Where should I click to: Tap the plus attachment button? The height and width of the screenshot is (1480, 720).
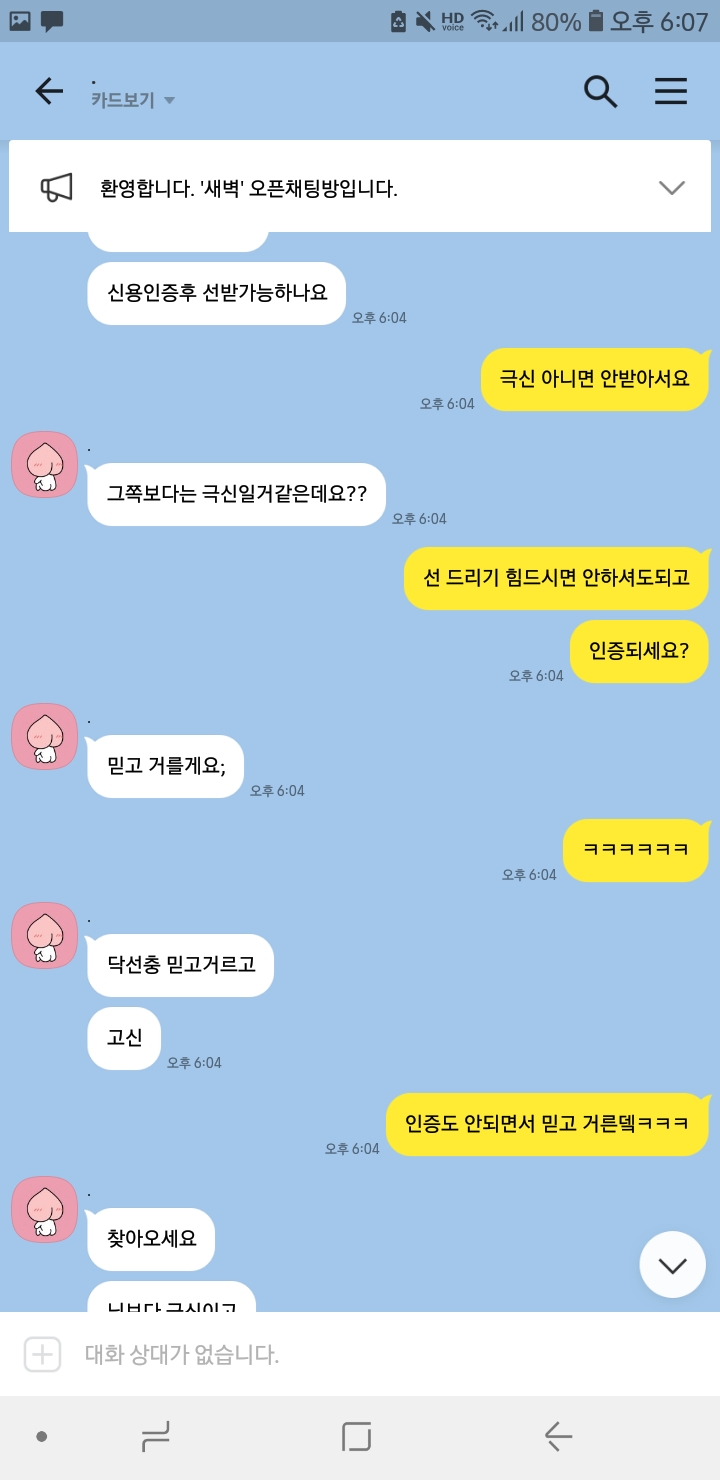42,1354
